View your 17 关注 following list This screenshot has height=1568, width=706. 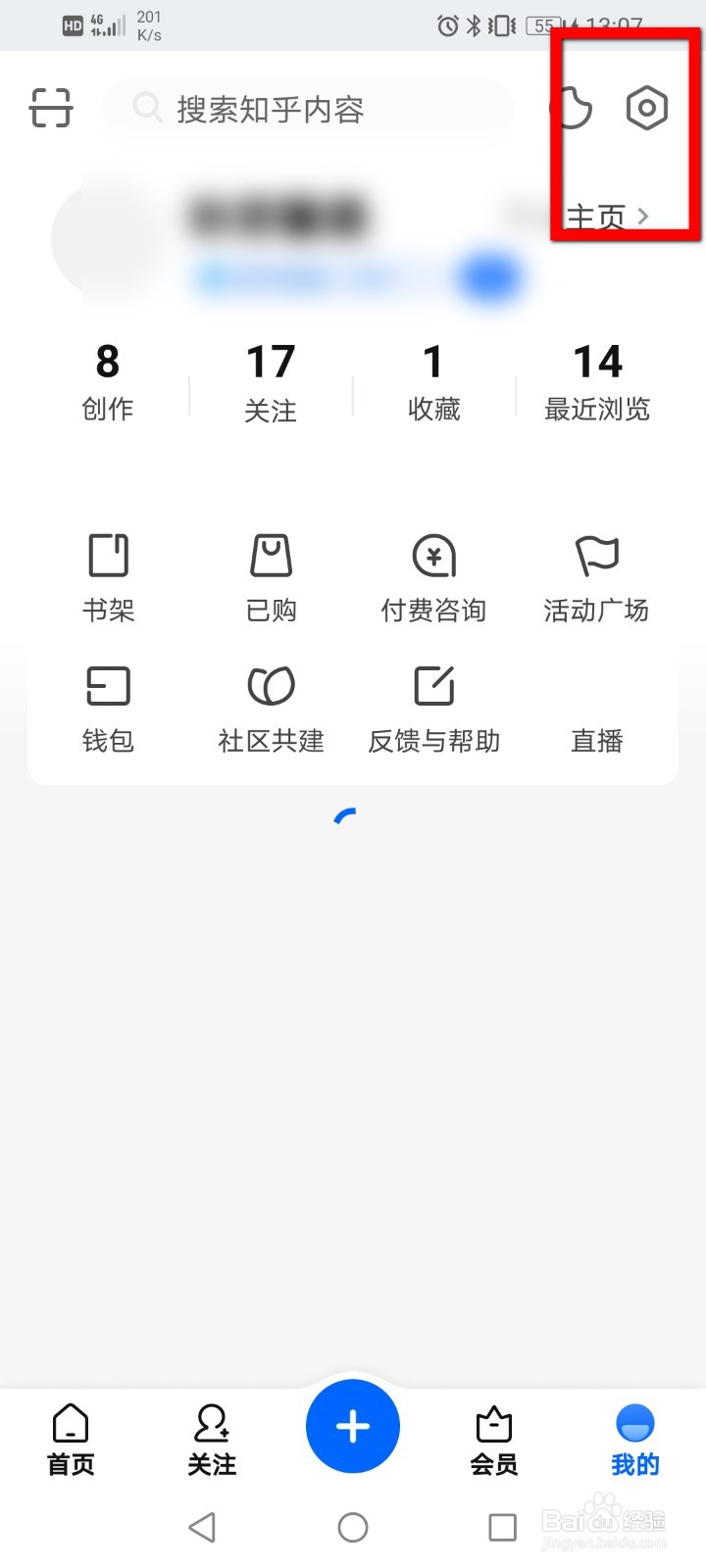tap(271, 382)
